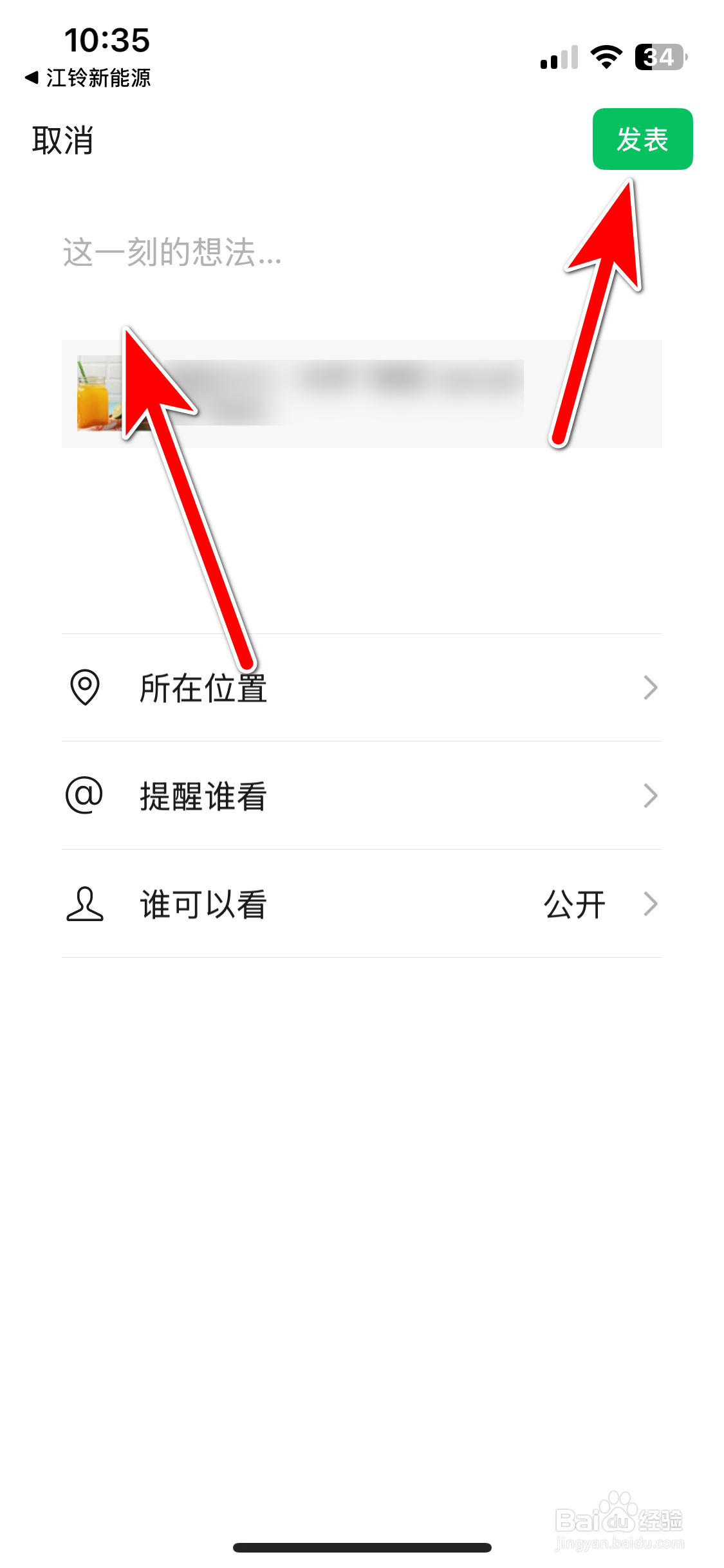The height and width of the screenshot is (1568, 724).
Task: Check the Wi-Fi signal icon
Action: coord(606,58)
